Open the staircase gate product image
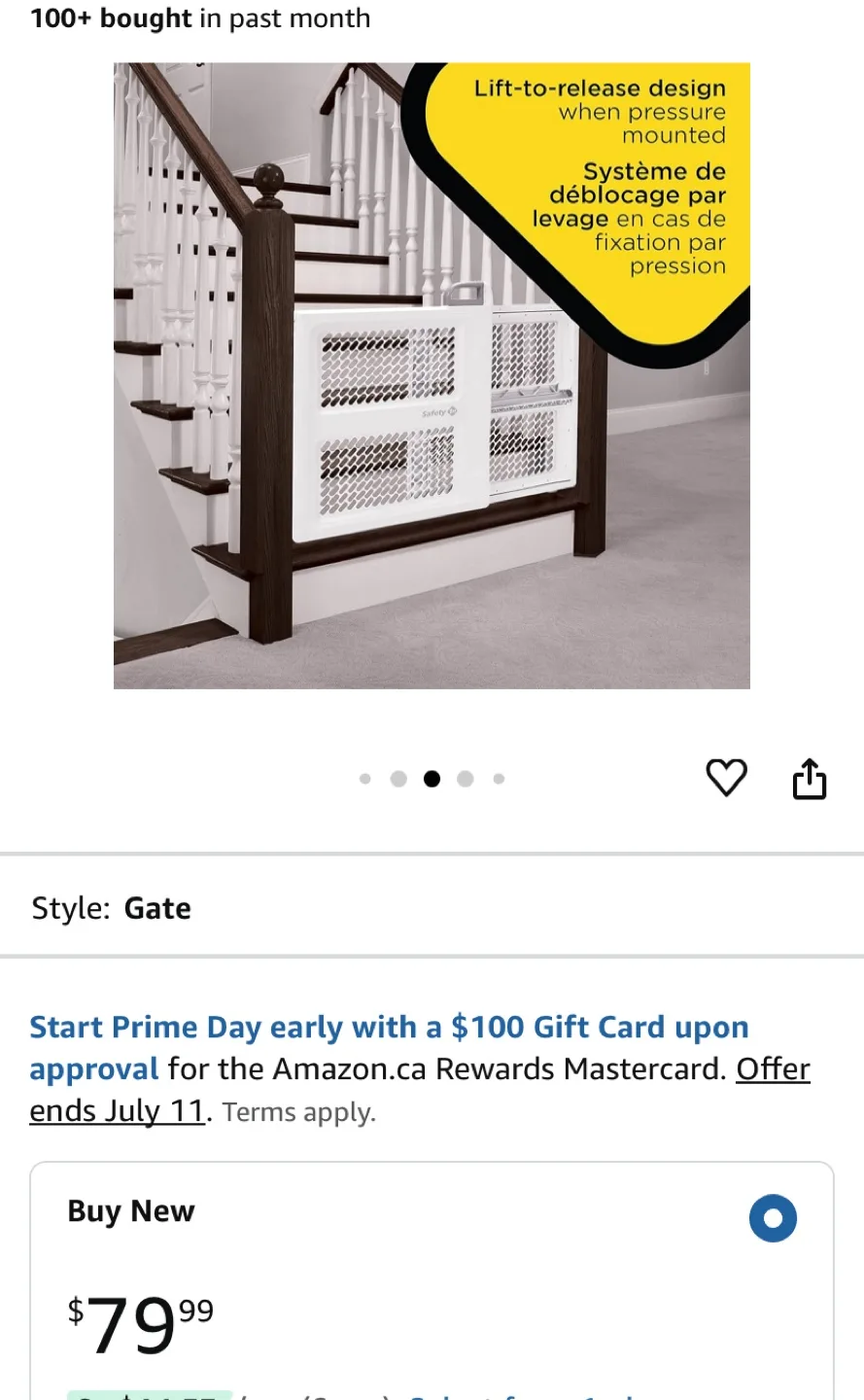864x1400 pixels. (x=432, y=375)
